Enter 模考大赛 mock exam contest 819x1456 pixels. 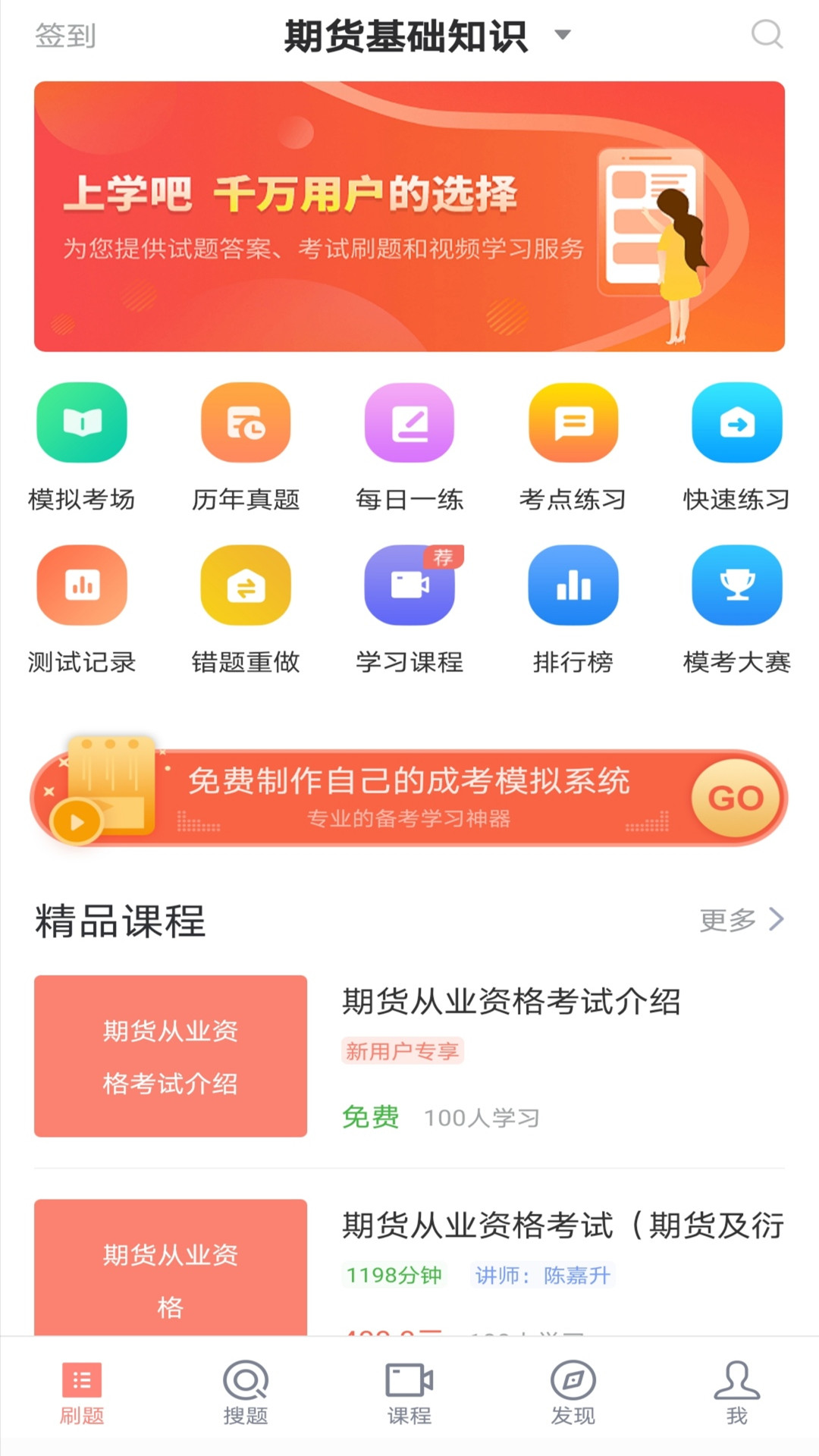736,608
